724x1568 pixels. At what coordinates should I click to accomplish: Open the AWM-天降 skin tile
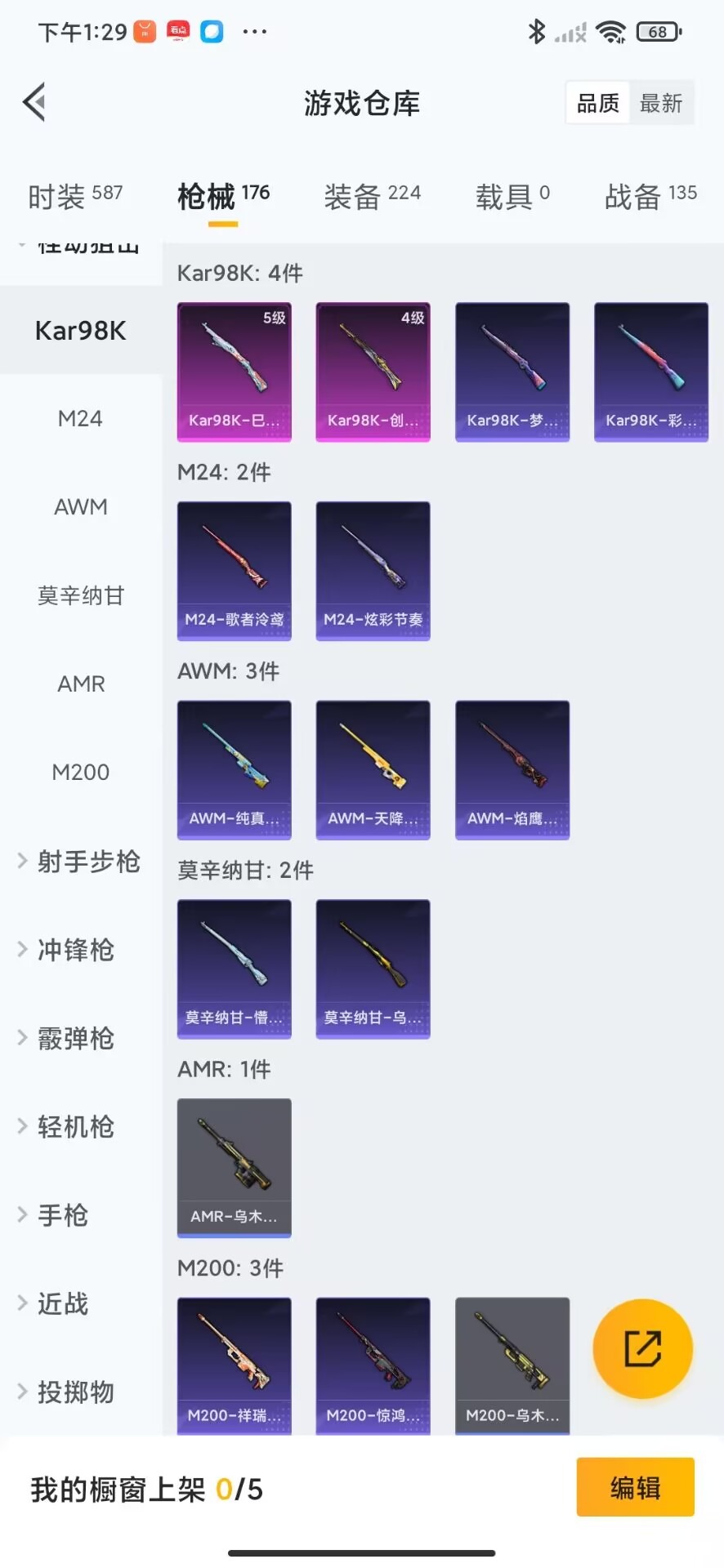(373, 769)
